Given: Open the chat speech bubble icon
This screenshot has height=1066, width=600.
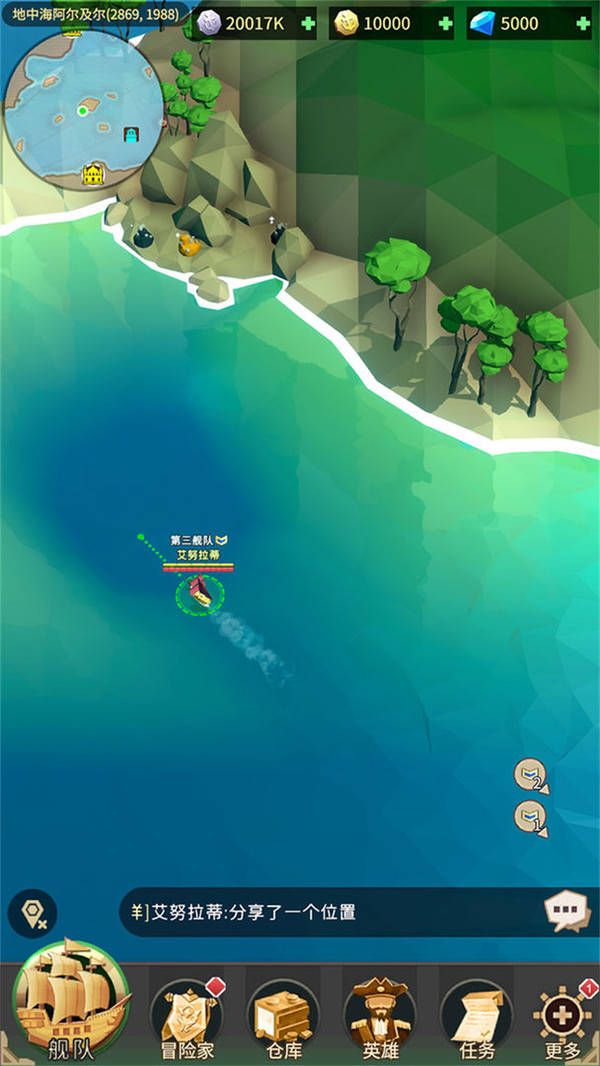Looking at the screenshot, I should pyautogui.click(x=565, y=911).
